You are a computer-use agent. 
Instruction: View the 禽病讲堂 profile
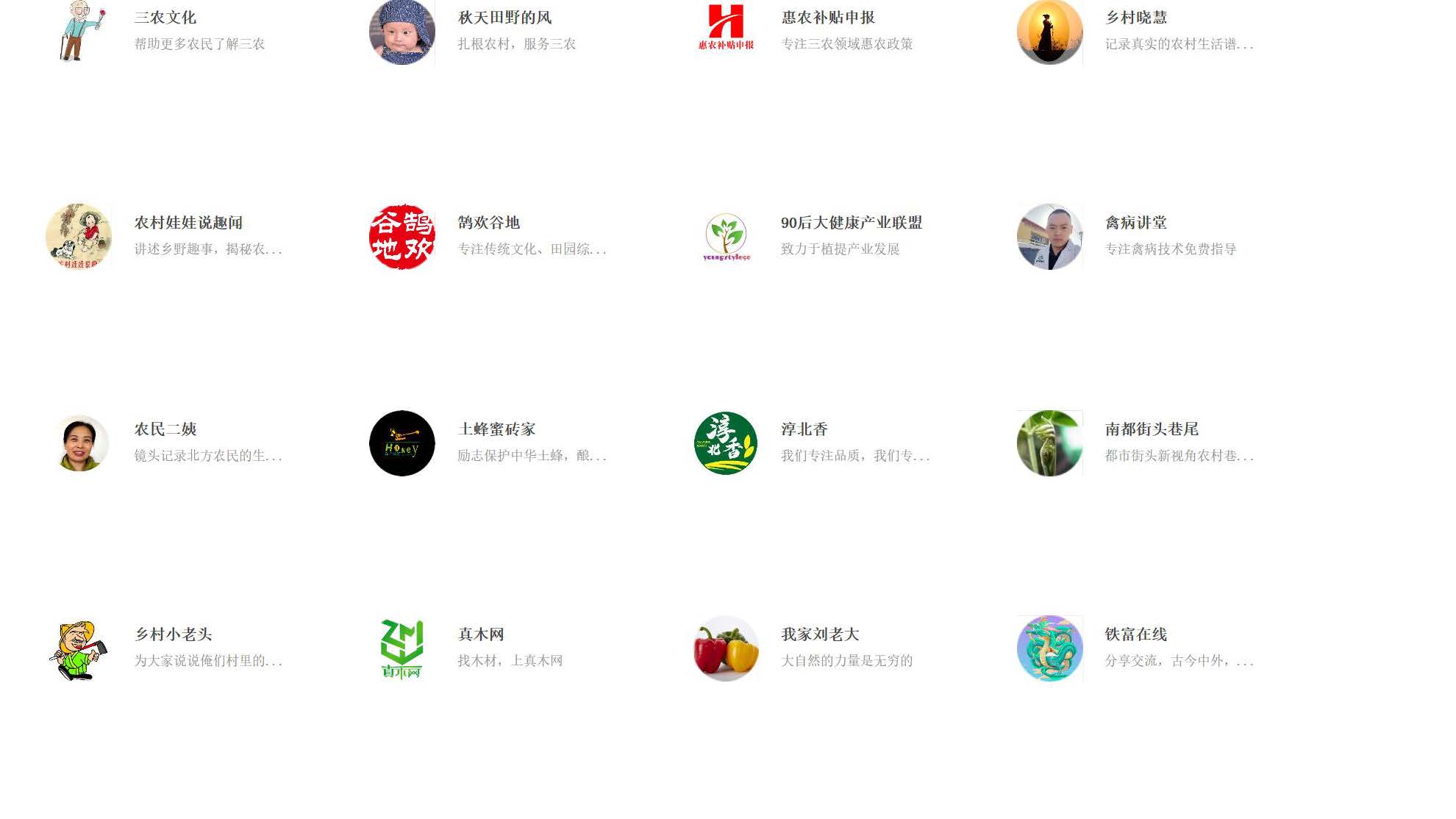tap(1136, 223)
